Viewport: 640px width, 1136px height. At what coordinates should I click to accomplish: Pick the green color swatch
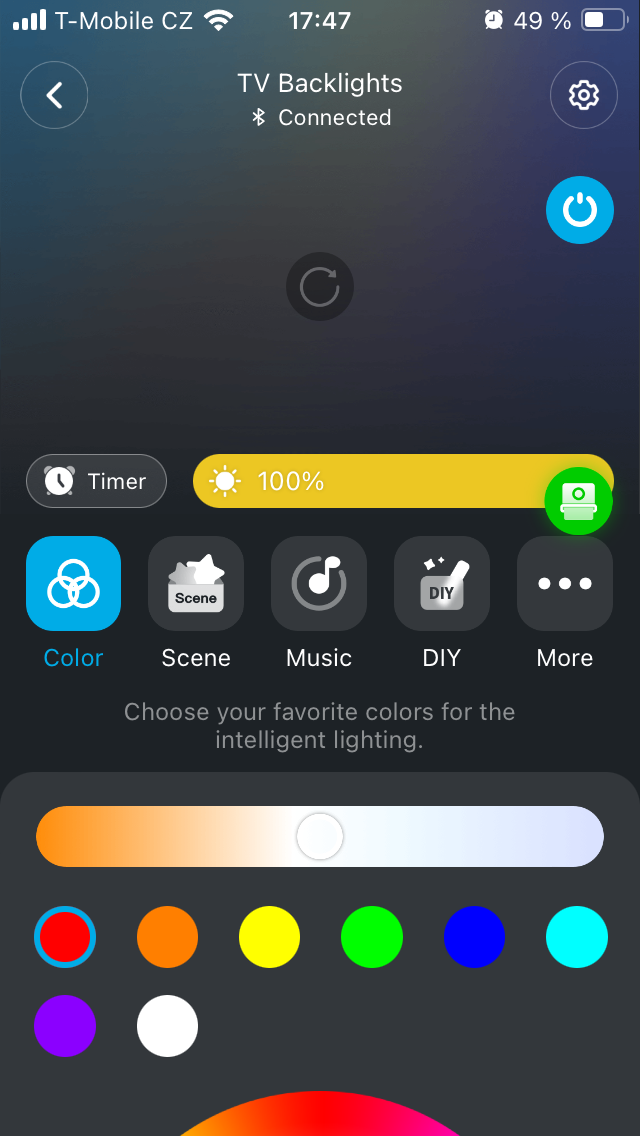pyautogui.click(x=372, y=937)
